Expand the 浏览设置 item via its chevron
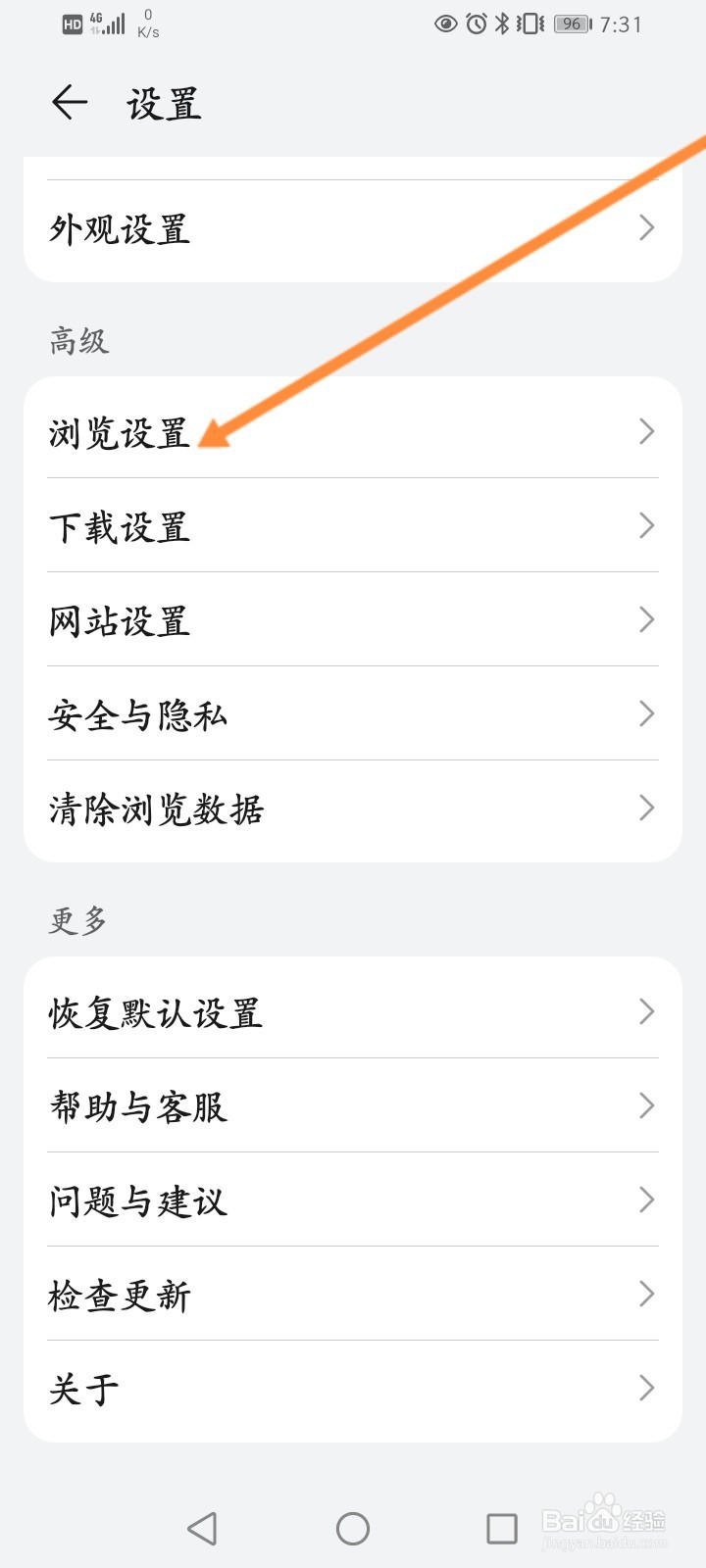This screenshot has width=706, height=1568. click(x=645, y=431)
